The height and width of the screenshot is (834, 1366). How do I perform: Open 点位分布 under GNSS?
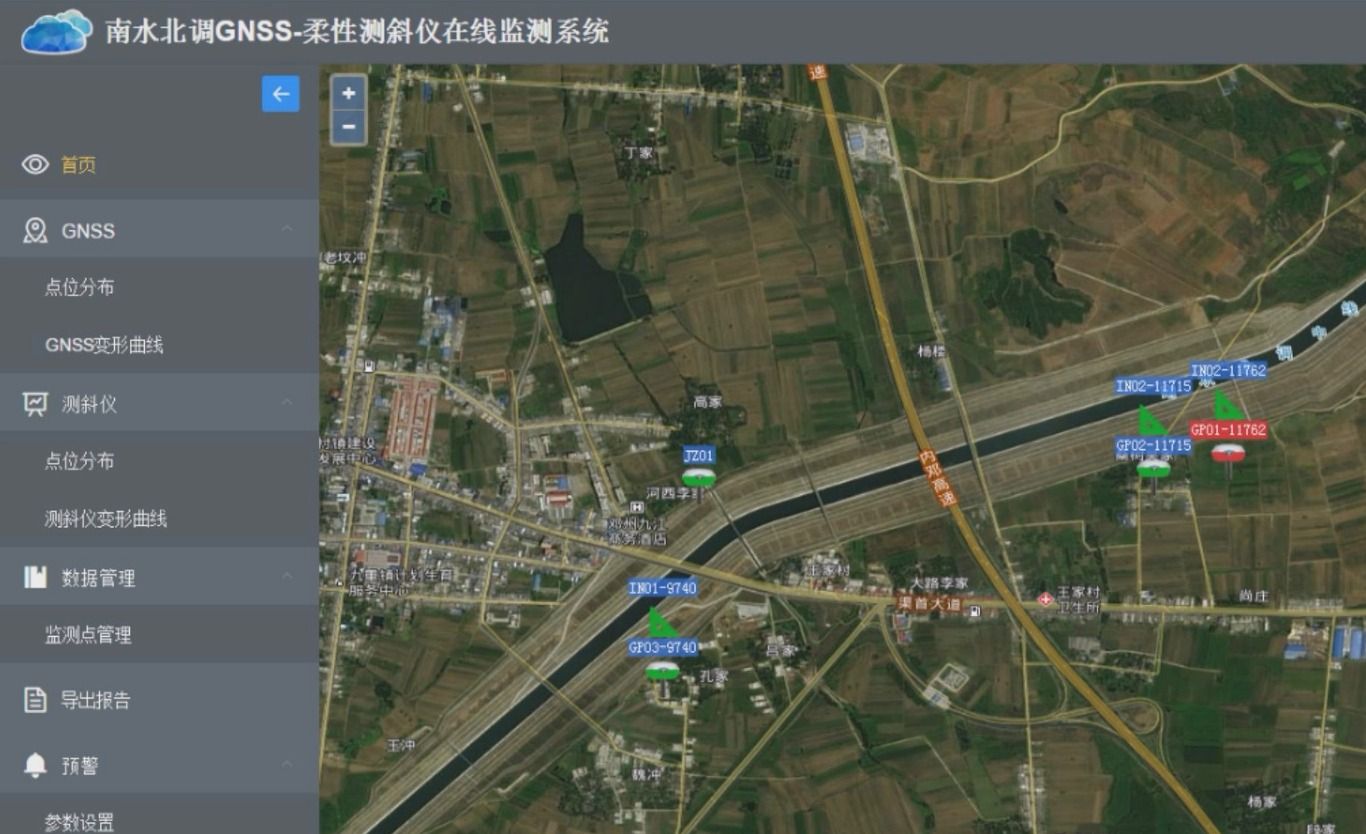point(79,288)
